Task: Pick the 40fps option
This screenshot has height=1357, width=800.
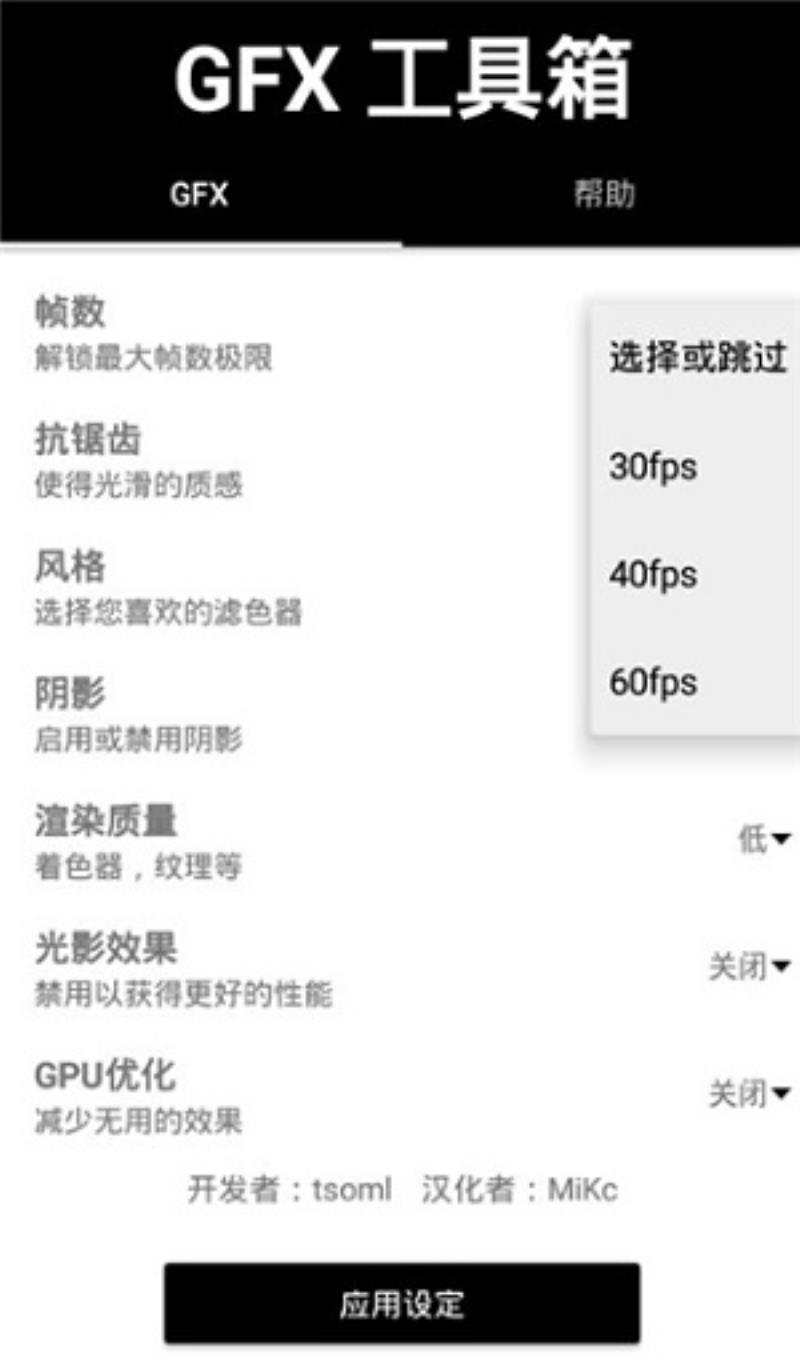Action: (x=695, y=575)
